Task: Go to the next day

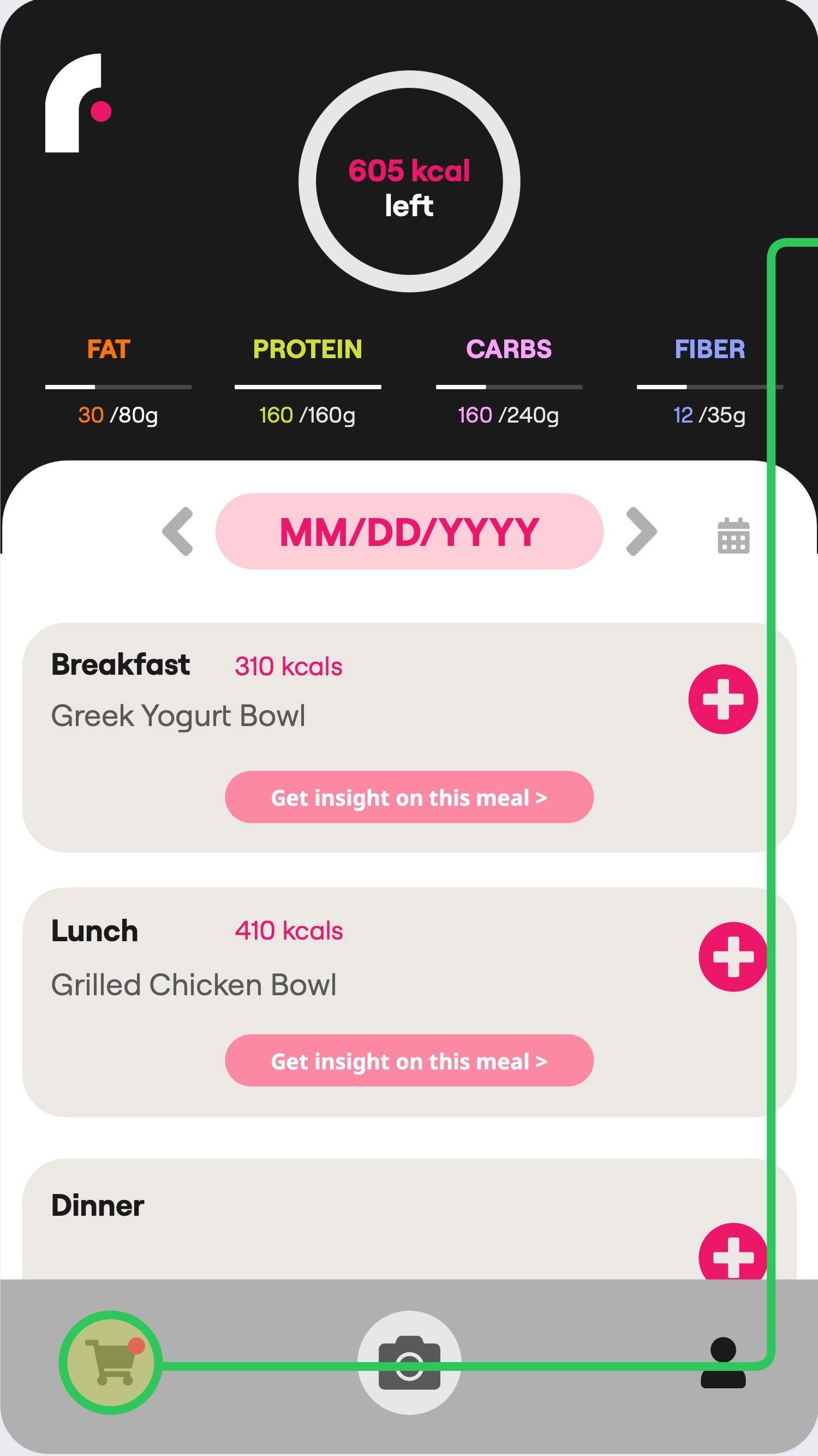Action: (641, 531)
